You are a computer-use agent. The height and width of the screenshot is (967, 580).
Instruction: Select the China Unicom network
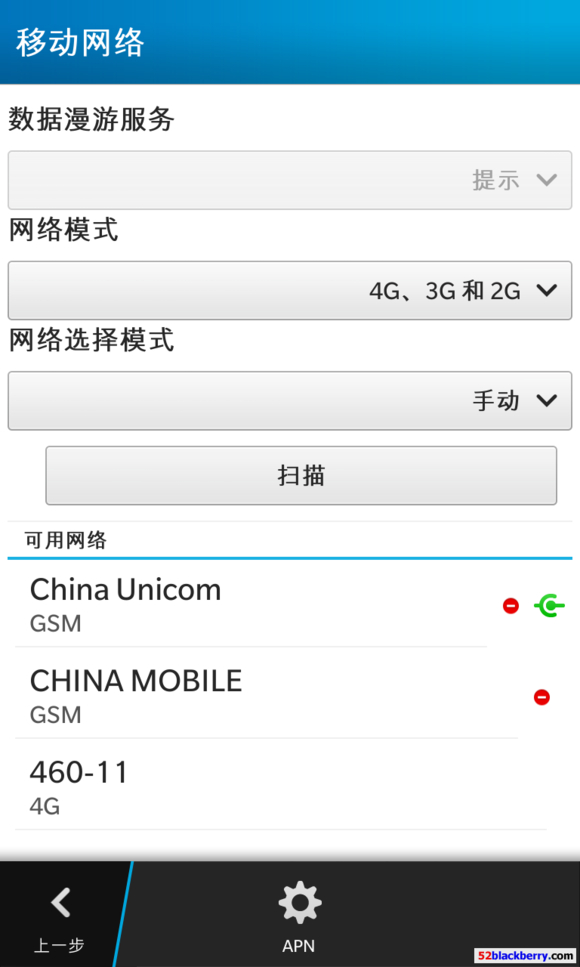[289, 604]
